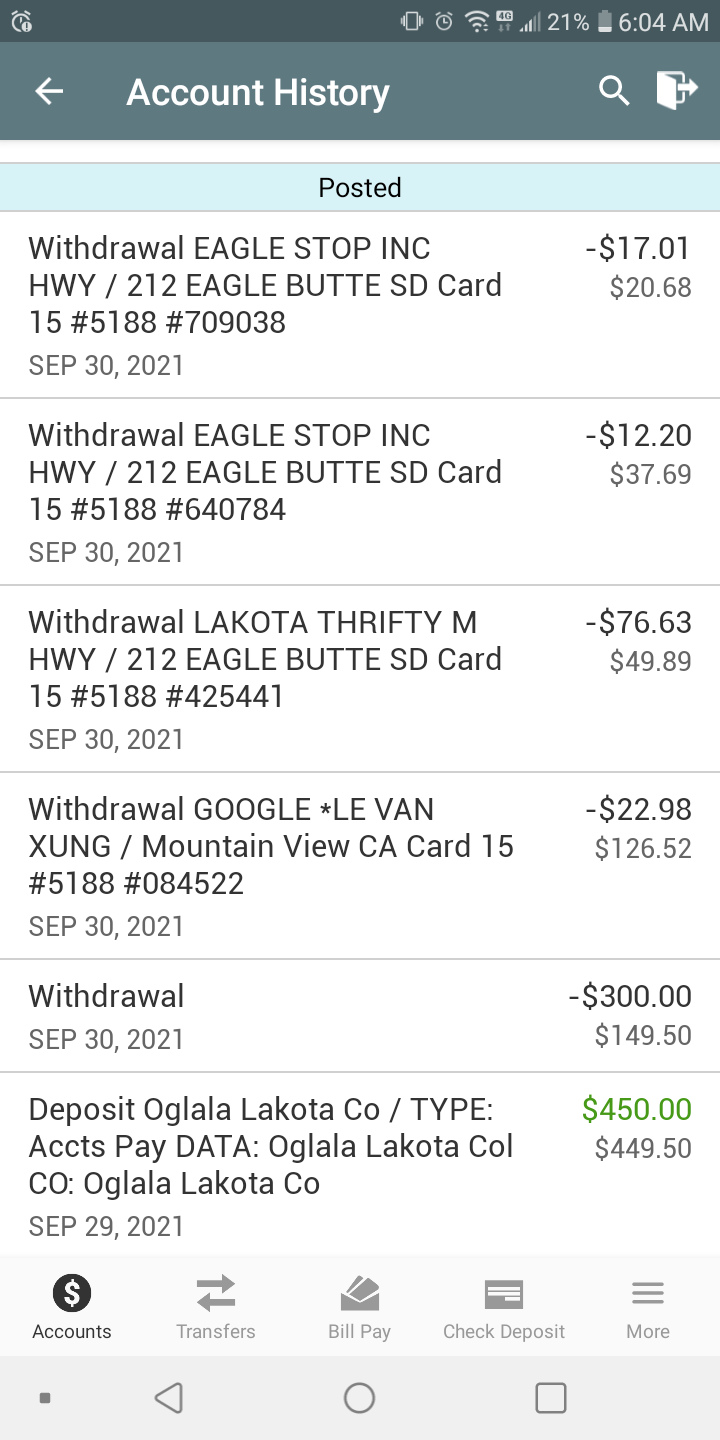Go to the Bill Pay tab

tap(360, 1307)
